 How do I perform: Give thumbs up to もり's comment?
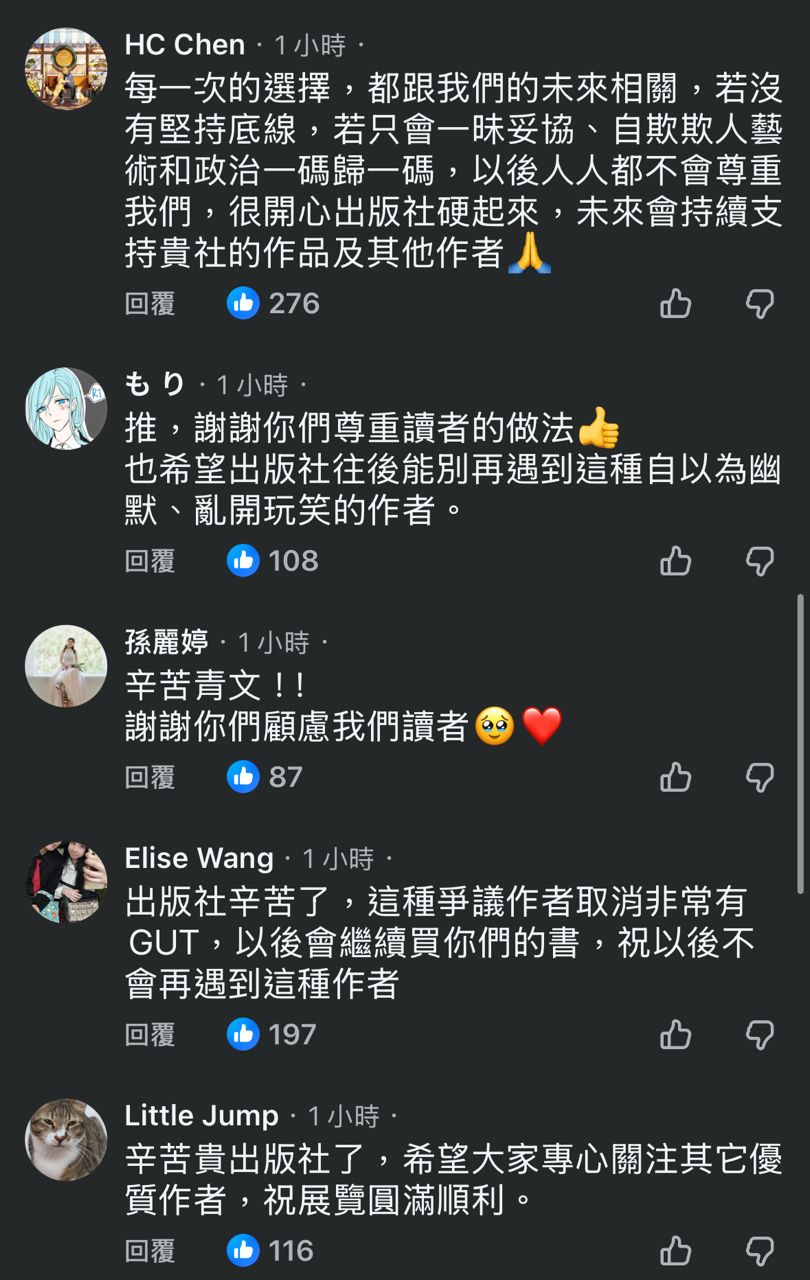coord(676,561)
